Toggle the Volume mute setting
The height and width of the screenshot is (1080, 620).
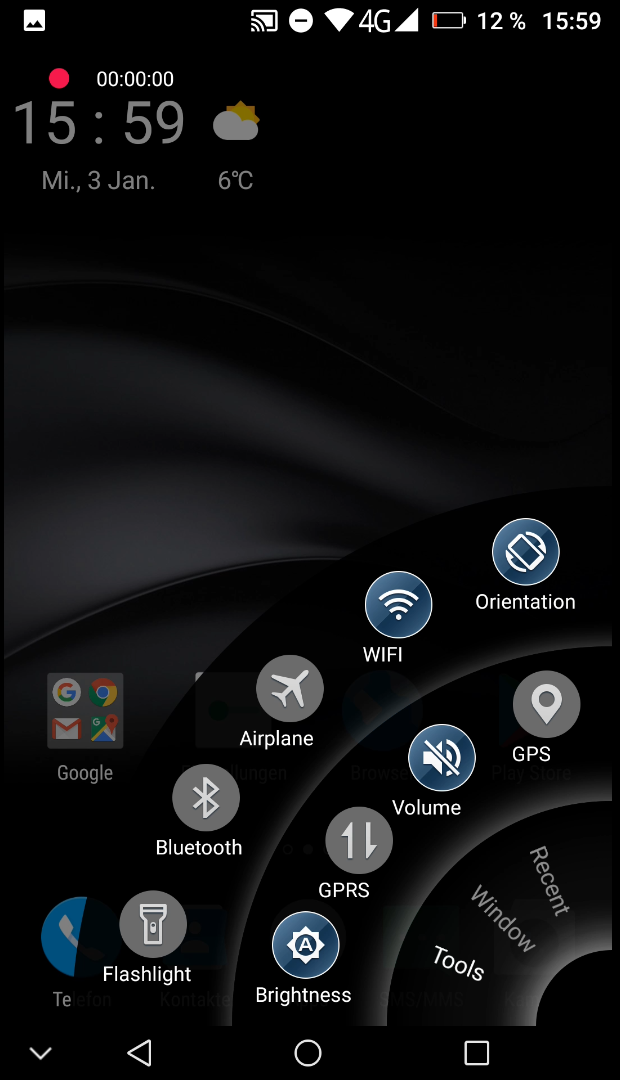tap(442, 758)
